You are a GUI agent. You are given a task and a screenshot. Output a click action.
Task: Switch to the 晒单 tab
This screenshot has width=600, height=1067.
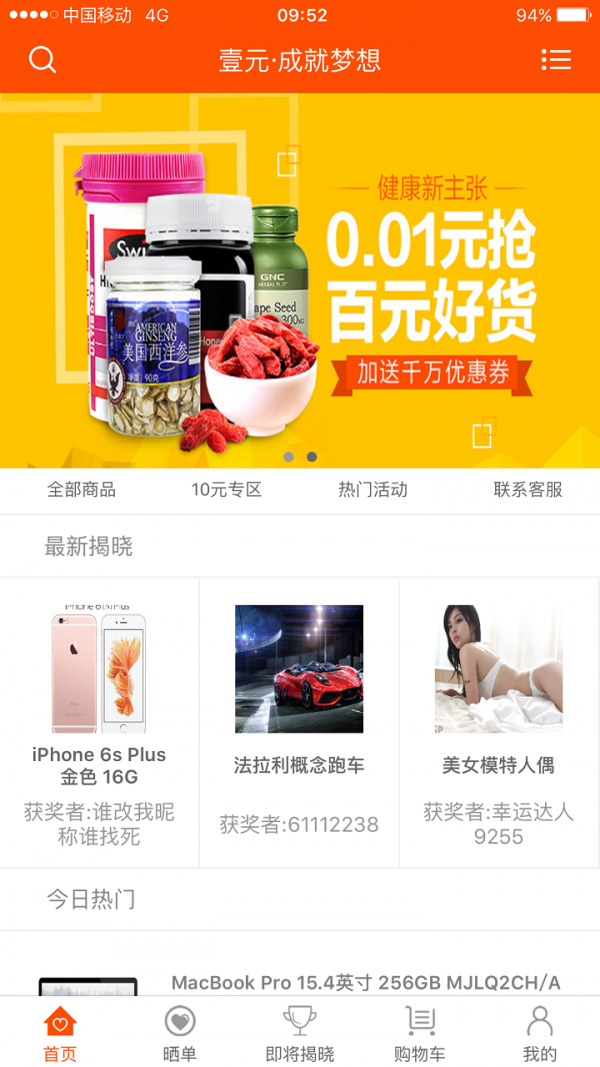[x=180, y=1033]
